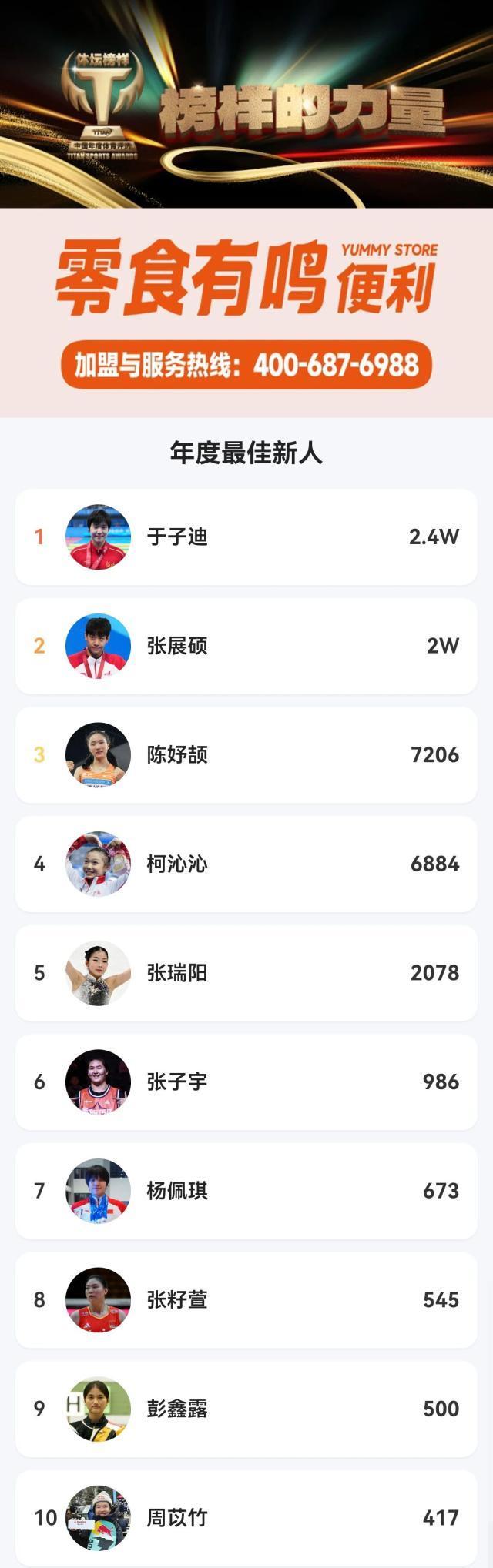
Task: Open the 零食有鸣便利 ad banner
Action: (246, 313)
